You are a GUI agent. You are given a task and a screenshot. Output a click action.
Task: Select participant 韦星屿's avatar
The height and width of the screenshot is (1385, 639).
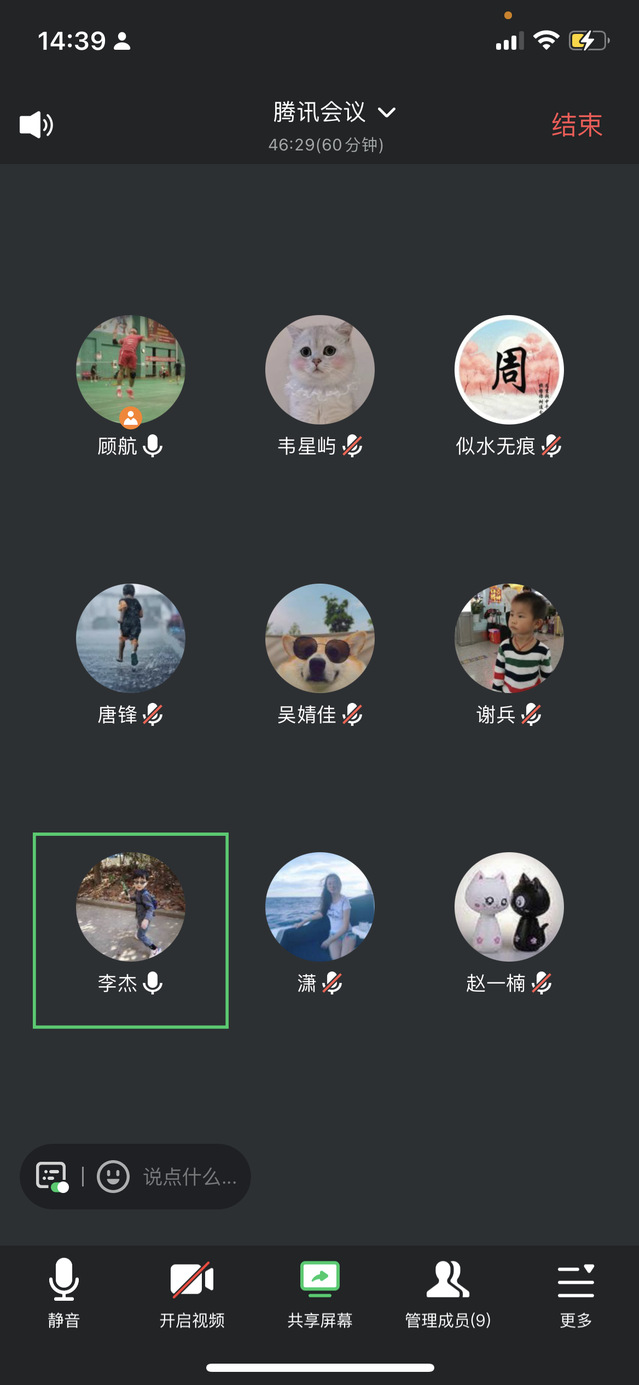[320, 371]
